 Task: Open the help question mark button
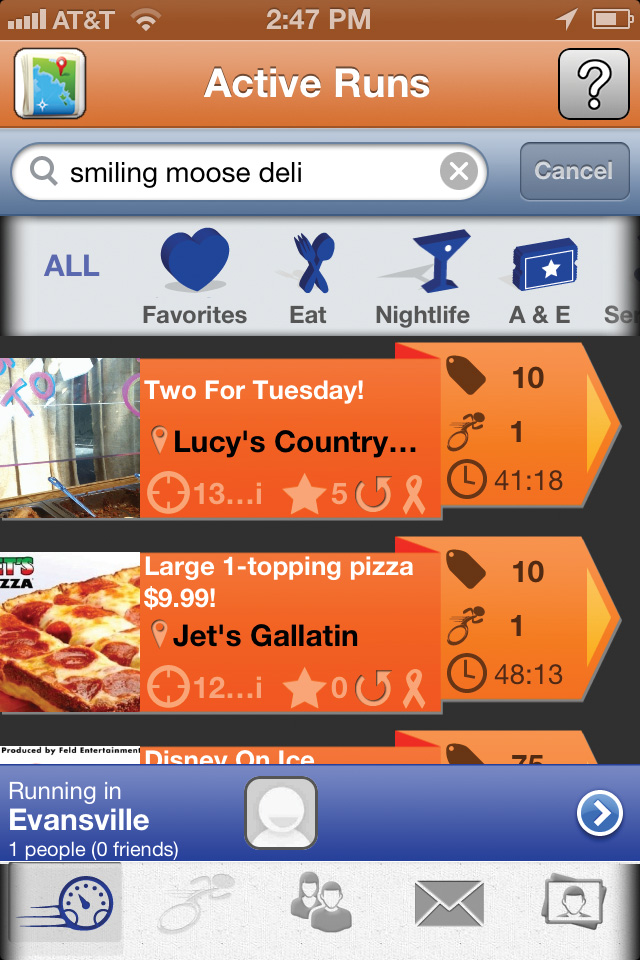[x=592, y=84]
